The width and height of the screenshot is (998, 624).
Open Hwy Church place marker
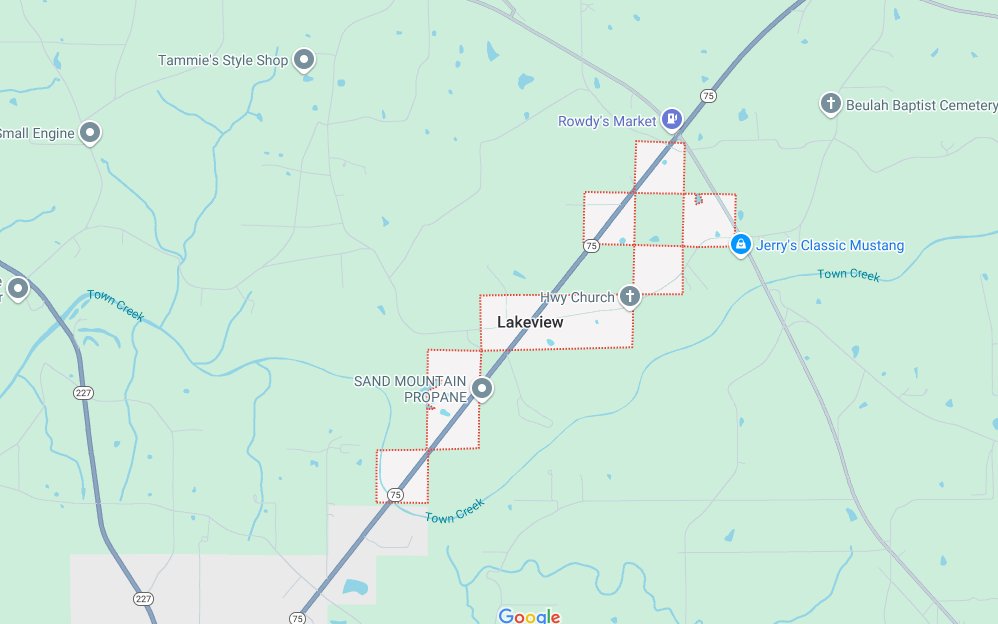tap(629, 296)
